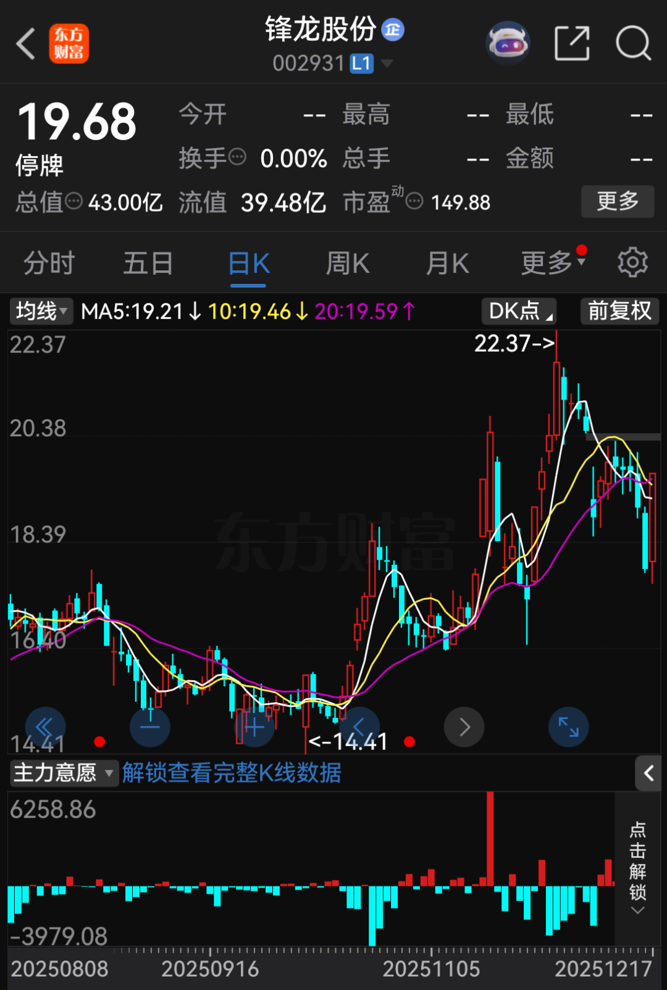
Task: Open the robot assistant icon
Action: (x=508, y=43)
